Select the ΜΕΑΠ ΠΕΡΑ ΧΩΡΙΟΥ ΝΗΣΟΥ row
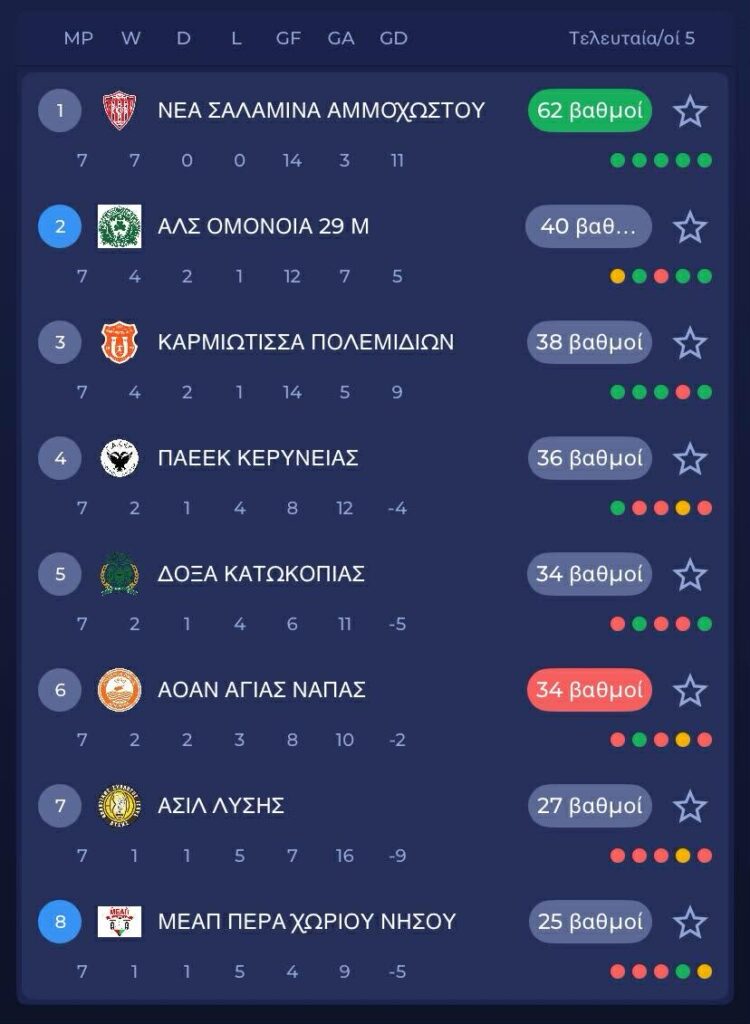 pyautogui.click(x=306, y=921)
